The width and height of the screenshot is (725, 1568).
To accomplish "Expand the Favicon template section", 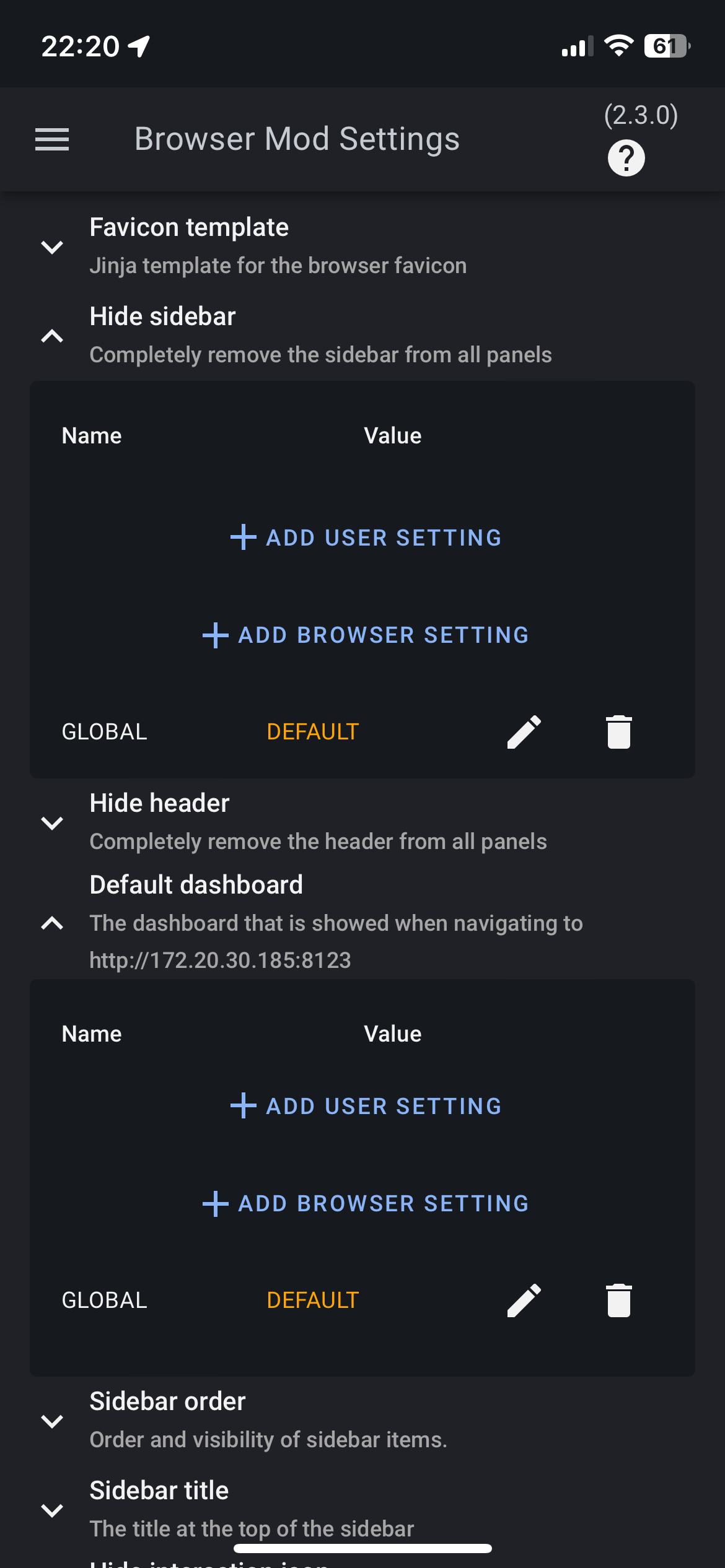I will coord(52,247).
